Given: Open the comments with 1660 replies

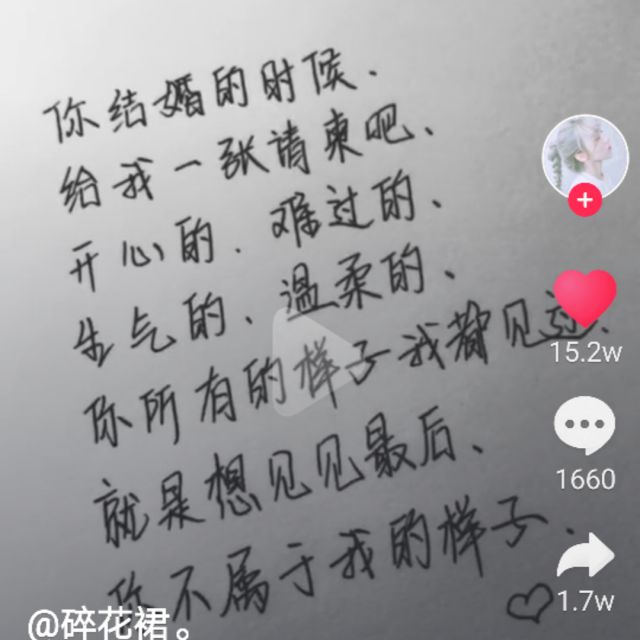Looking at the screenshot, I should pyautogui.click(x=585, y=427).
